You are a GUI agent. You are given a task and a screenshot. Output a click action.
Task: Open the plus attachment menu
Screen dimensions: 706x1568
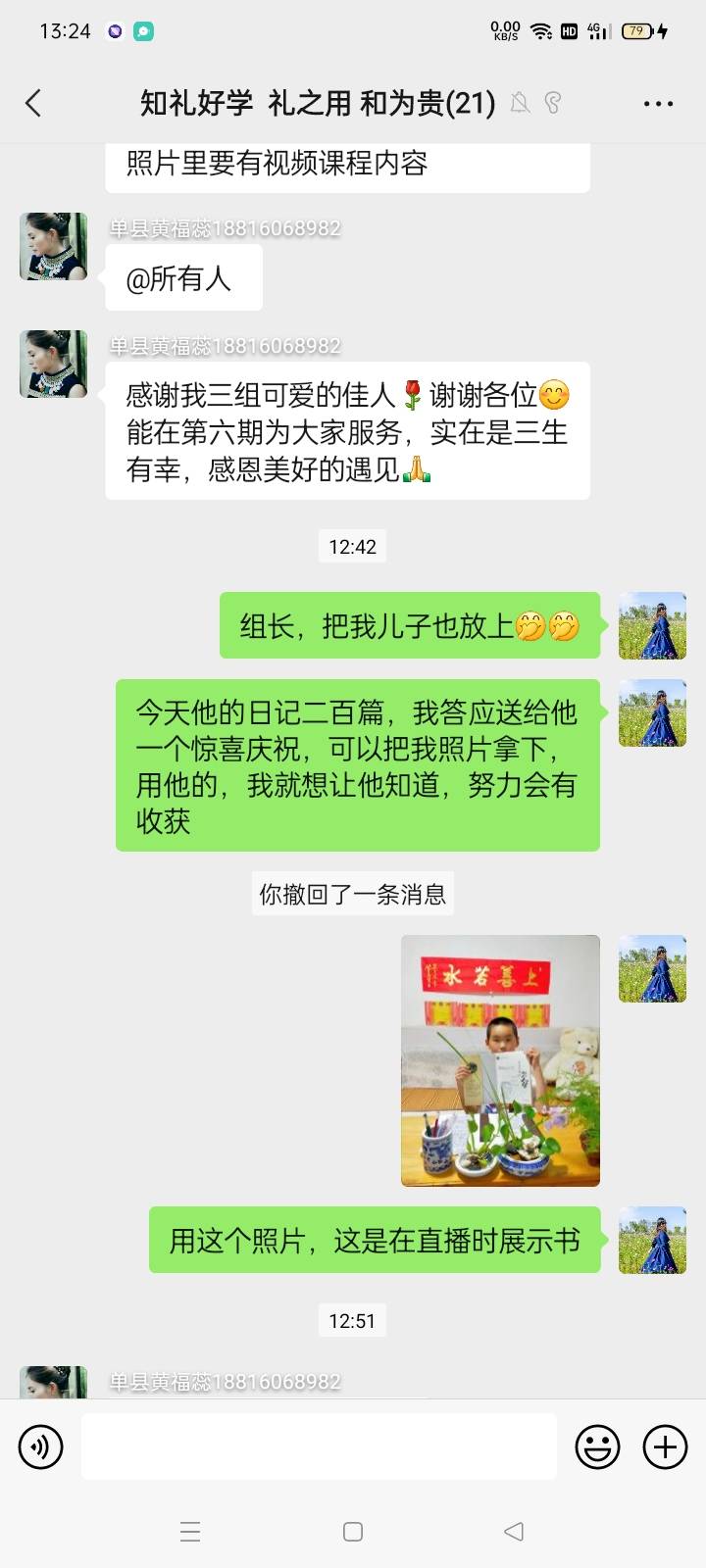[x=665, y=1446]
